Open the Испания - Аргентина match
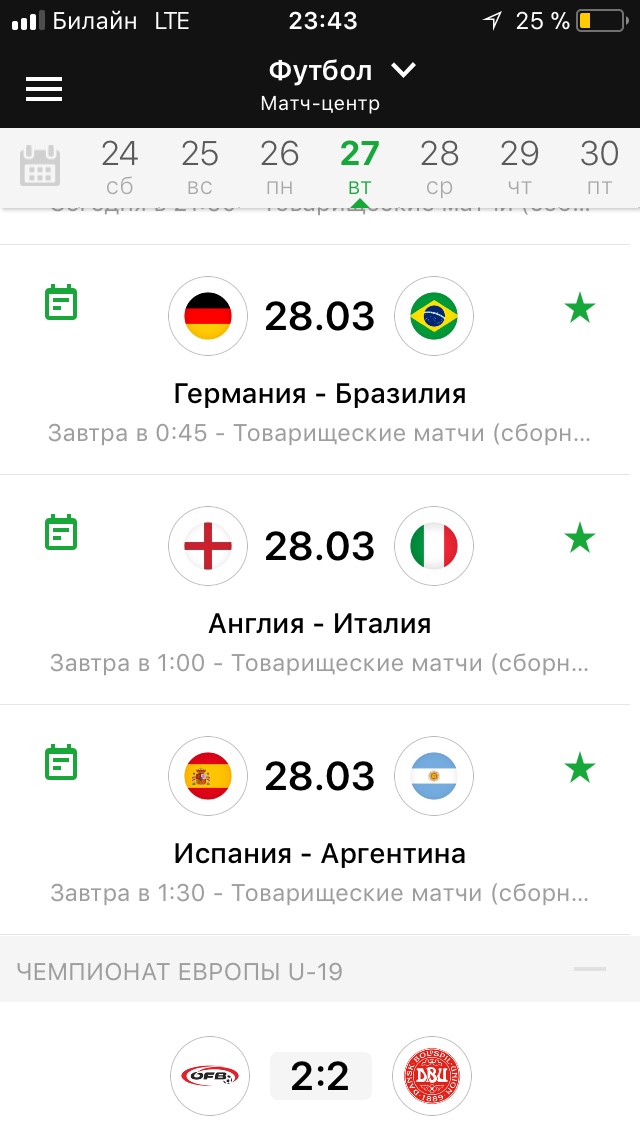This screenshot has height=1136, width=640. (x=320, y=819)
